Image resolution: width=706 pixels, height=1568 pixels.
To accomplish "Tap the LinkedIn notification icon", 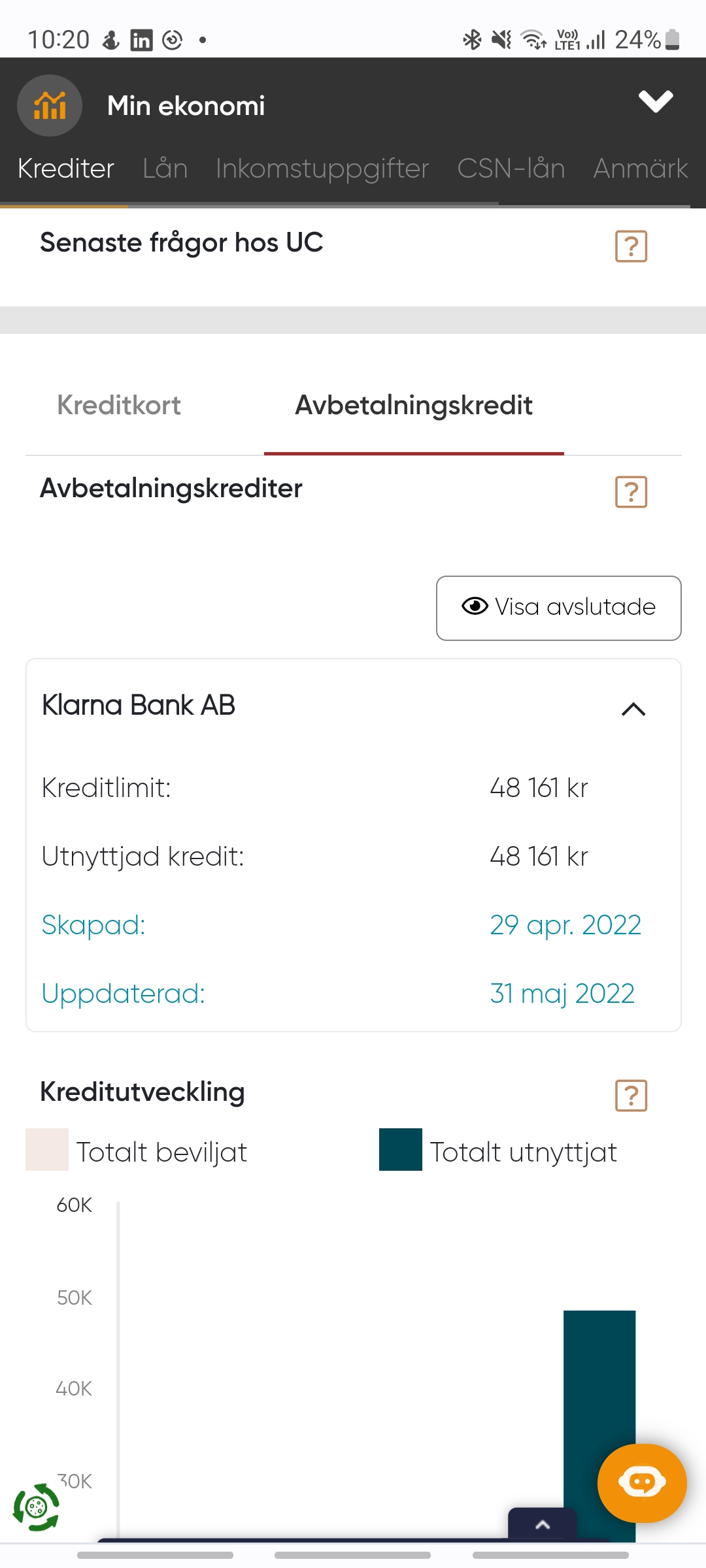I will click(x=142, y=40).
